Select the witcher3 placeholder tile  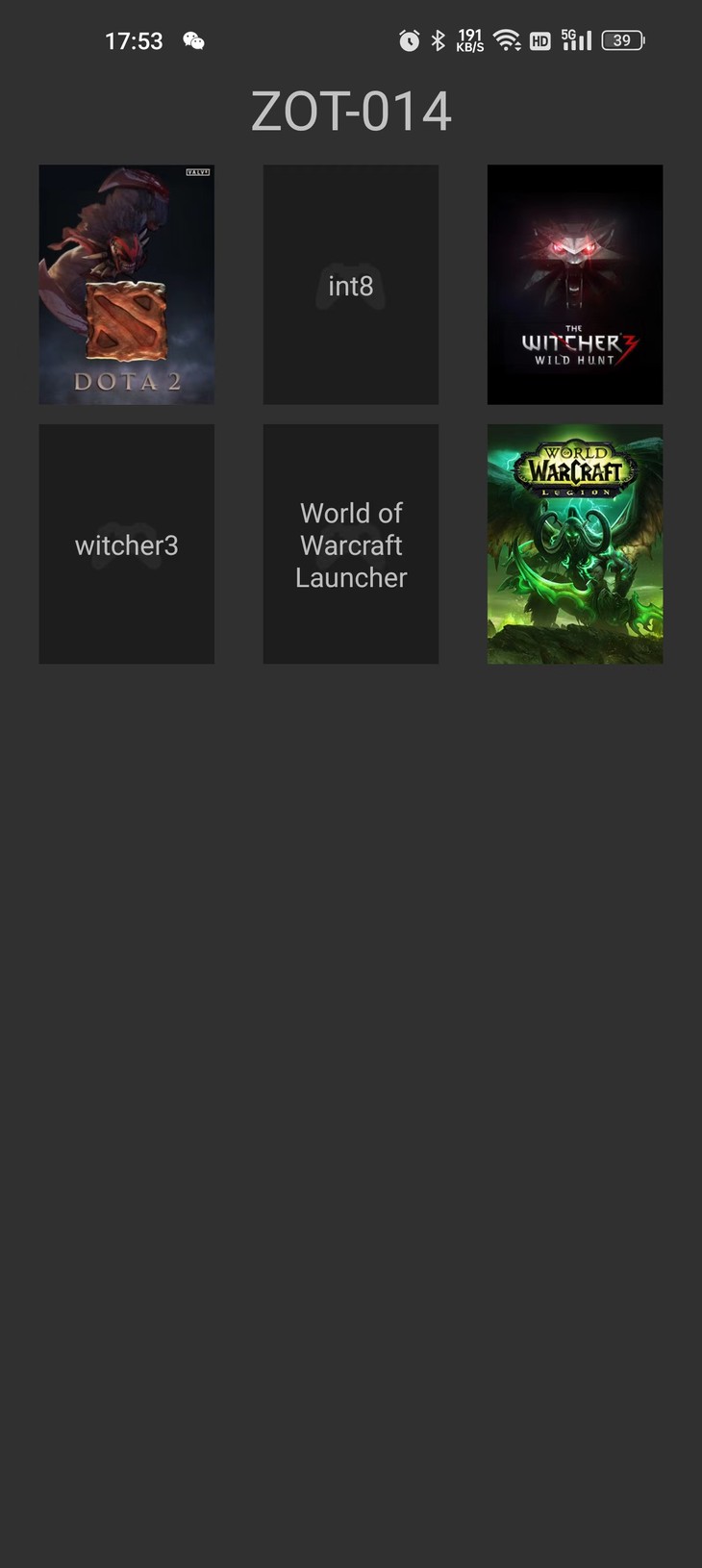click(126, 544)
